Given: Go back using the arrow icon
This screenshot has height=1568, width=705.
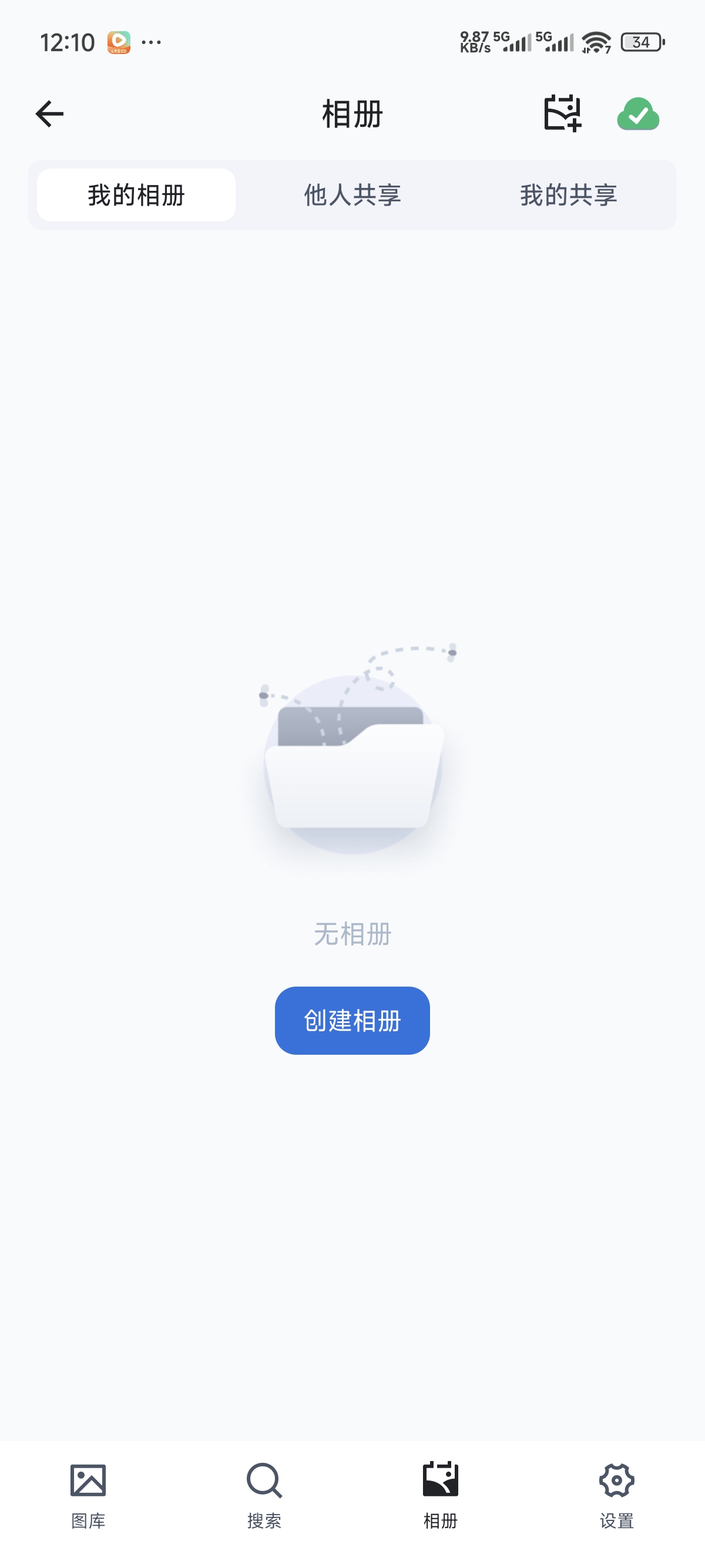Looking at the screenshot, I should click(x=49, y=114).
